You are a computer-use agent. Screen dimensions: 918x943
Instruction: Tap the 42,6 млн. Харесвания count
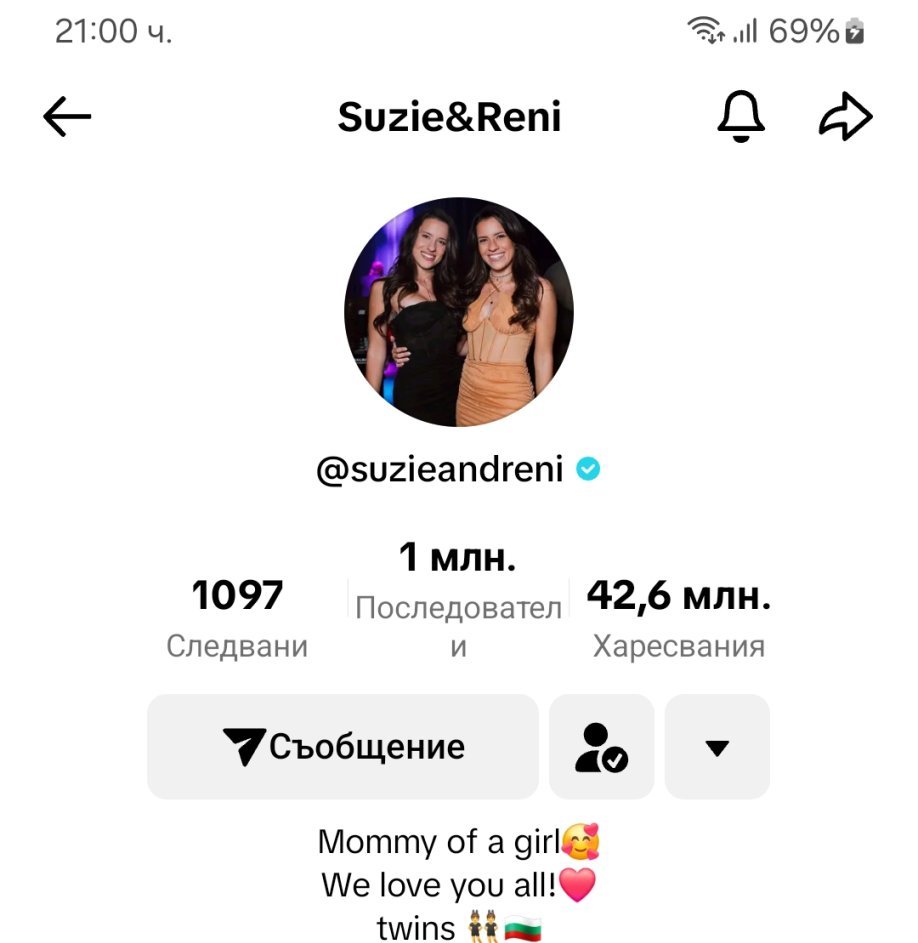click(678, 617)
